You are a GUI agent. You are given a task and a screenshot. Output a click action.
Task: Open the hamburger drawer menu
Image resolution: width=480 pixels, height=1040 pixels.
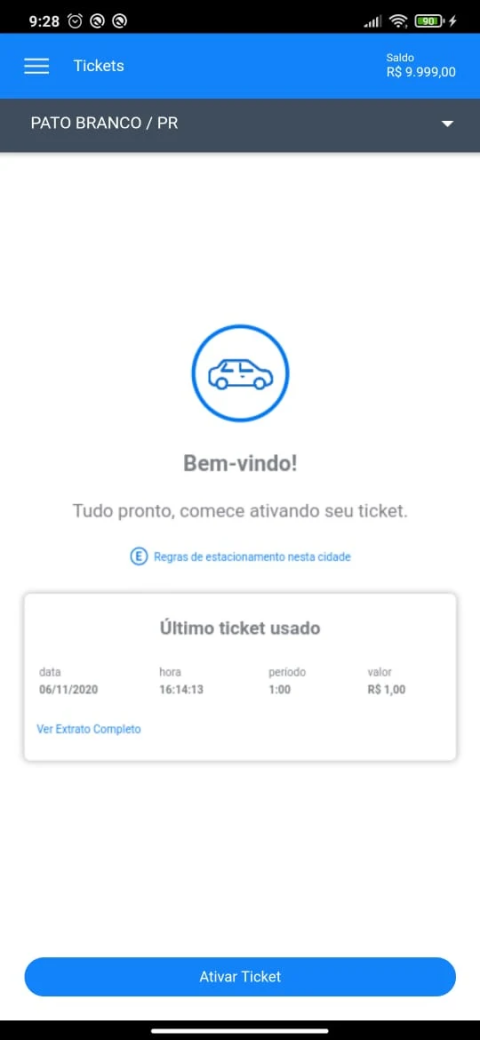tap(36, 66)
